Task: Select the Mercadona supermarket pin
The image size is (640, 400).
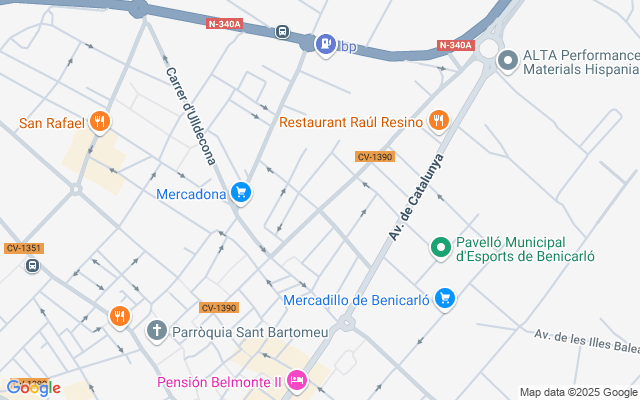Action: pyautogui.click(x=240, y=193)
